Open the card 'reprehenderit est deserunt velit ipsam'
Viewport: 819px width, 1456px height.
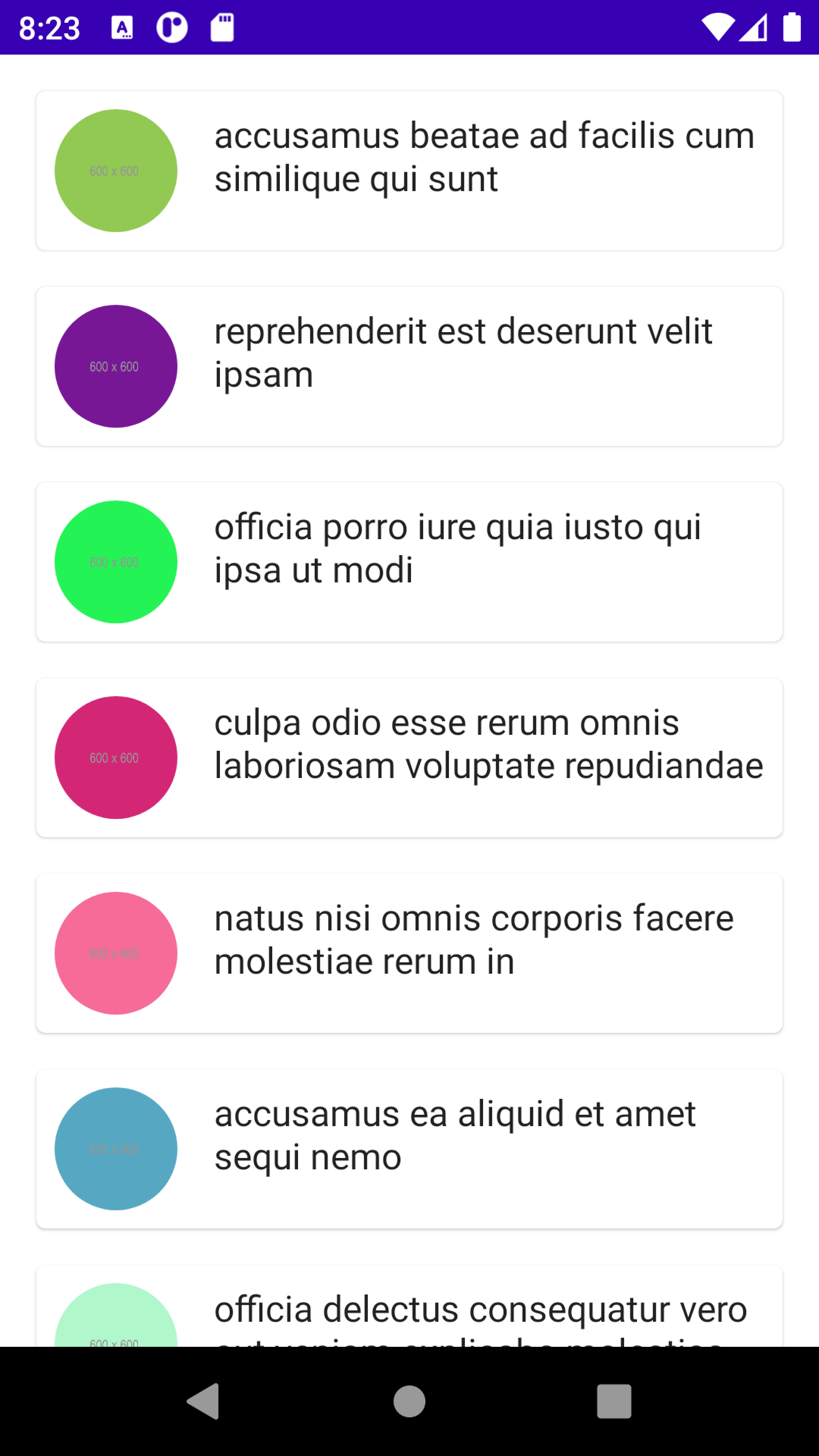pyautogui.click(x=409, y=366)
